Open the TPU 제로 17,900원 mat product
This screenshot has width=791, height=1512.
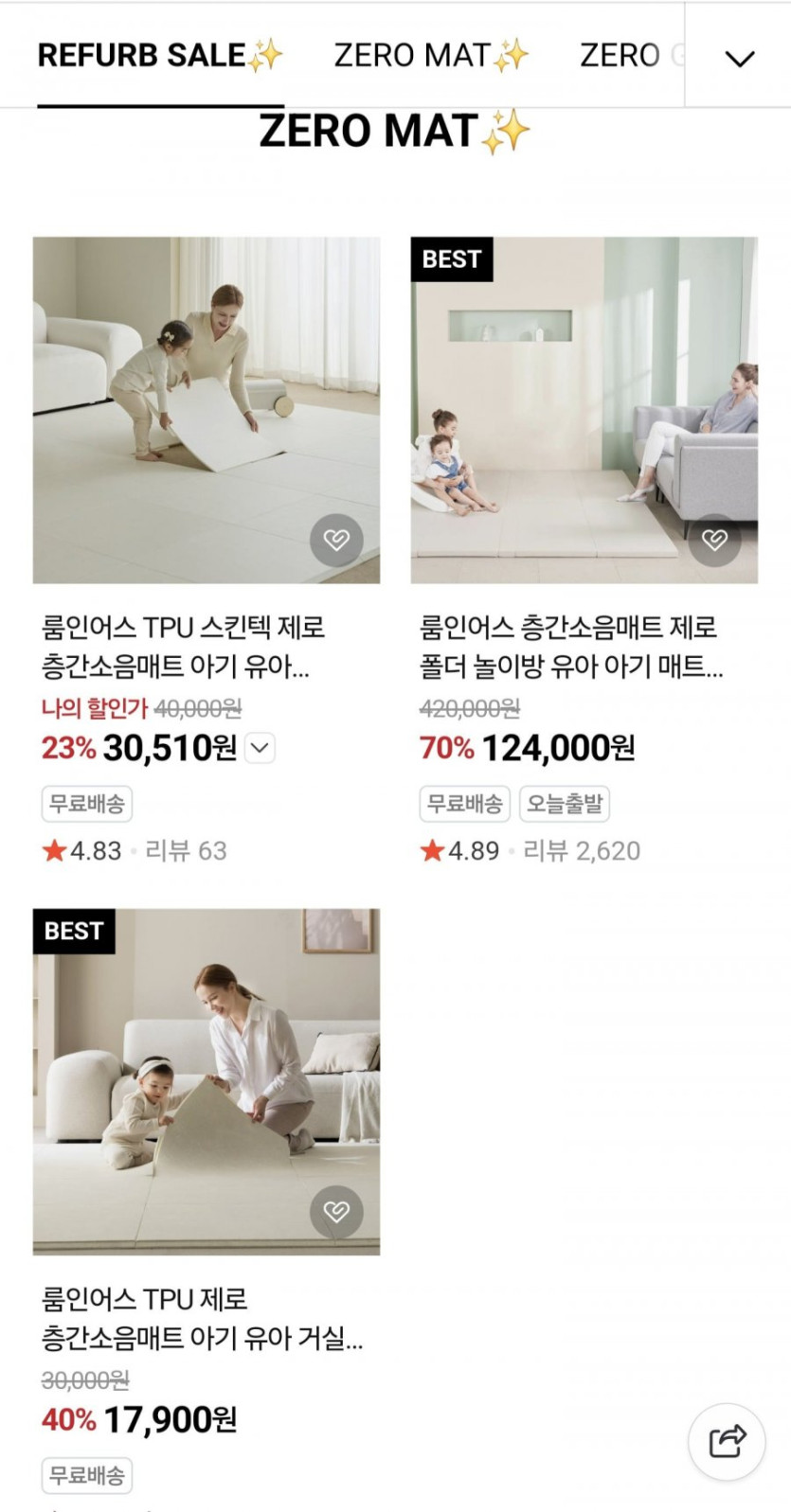206,1081
